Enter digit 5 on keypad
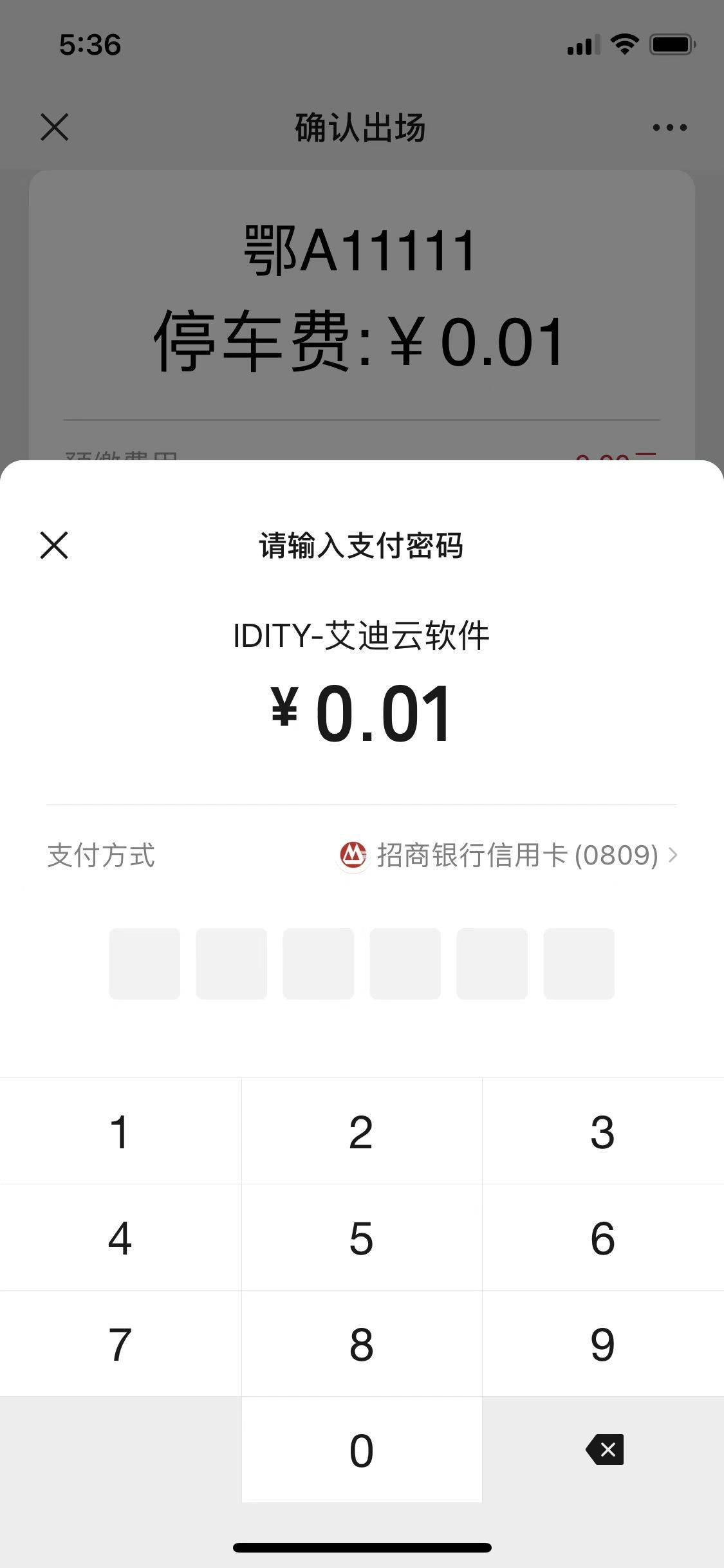The height and width of the screenshot is (1568, 724). (x=361, y=1237)
